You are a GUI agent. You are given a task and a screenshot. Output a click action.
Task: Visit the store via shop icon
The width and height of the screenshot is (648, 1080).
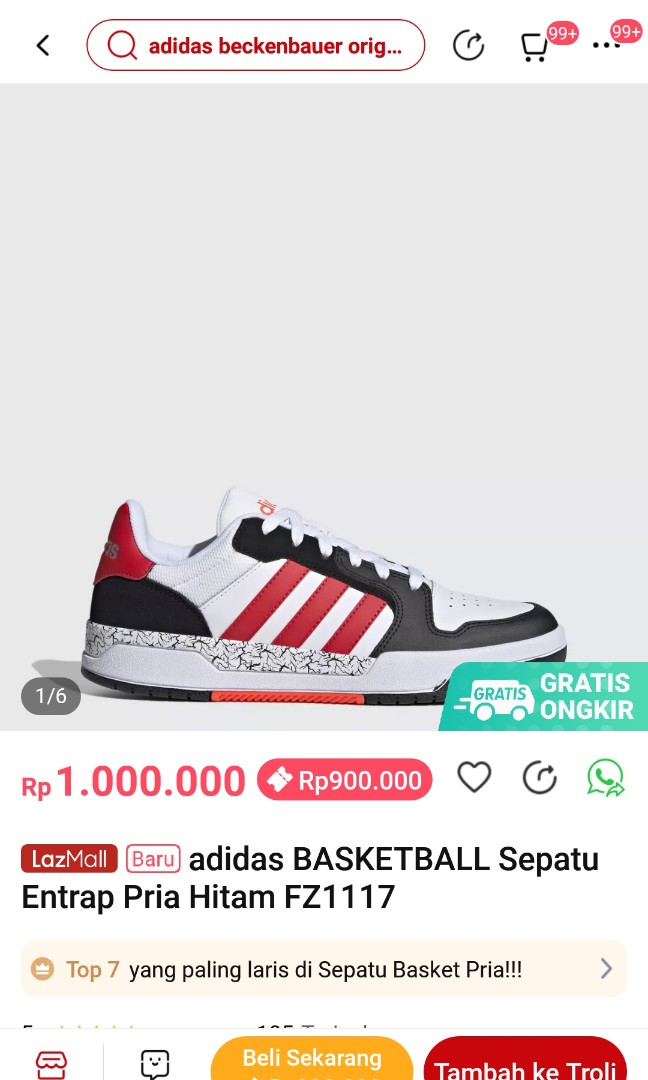coord(51,1062)
